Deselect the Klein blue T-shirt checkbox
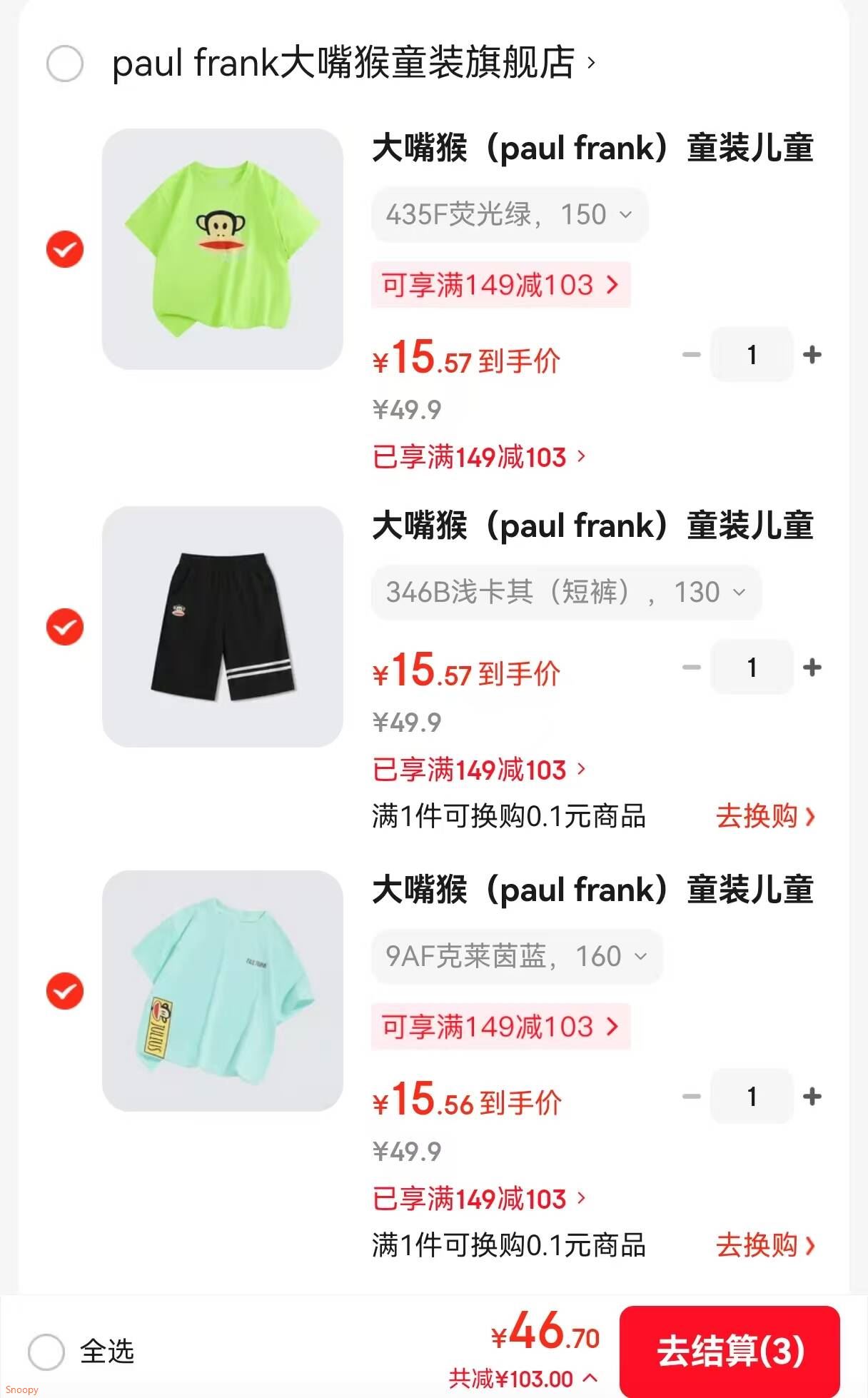Viewport: 868px width, 1398px height. point(64,991)
